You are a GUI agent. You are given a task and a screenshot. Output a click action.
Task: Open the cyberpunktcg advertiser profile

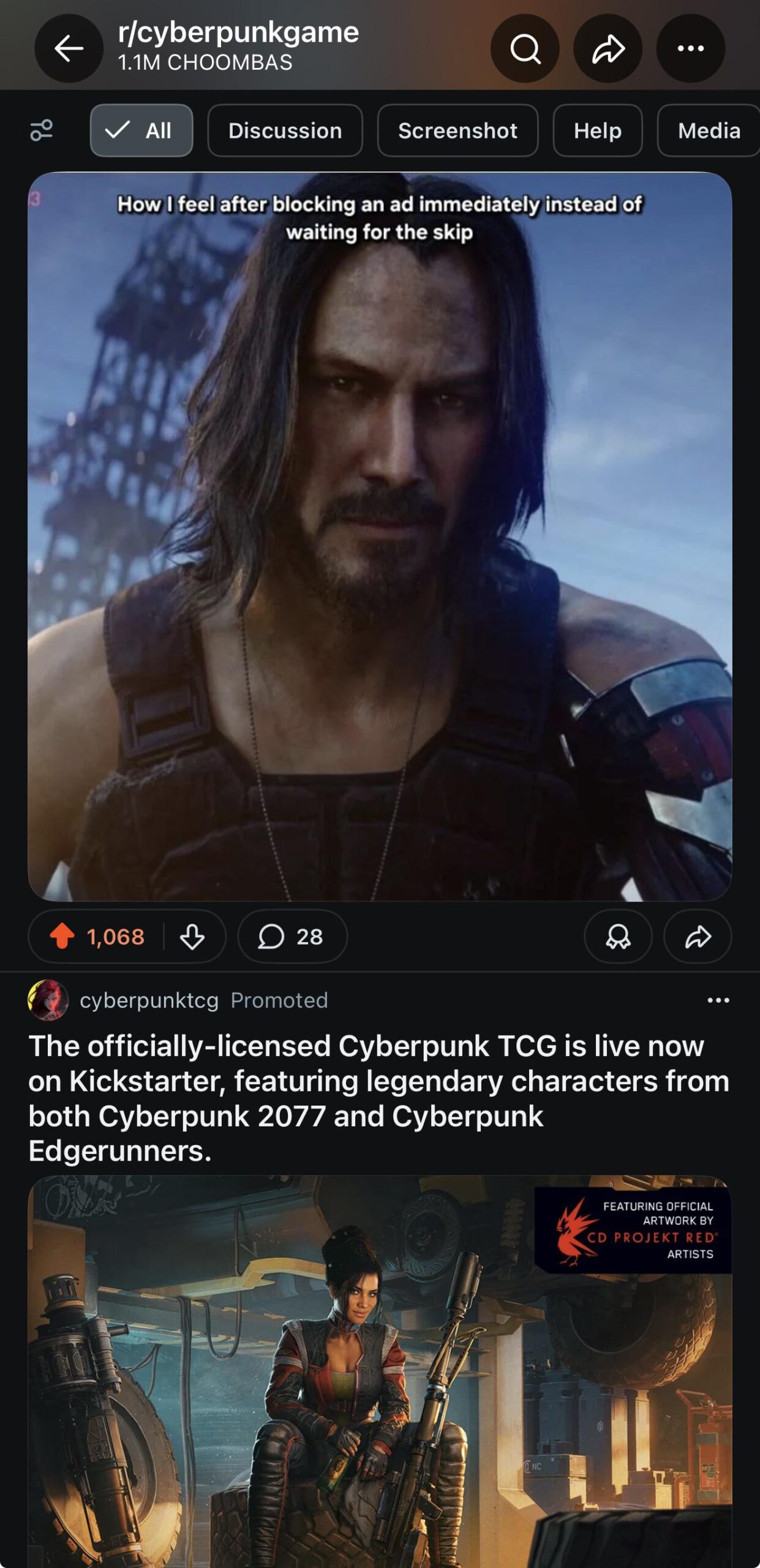(149, 1000)
